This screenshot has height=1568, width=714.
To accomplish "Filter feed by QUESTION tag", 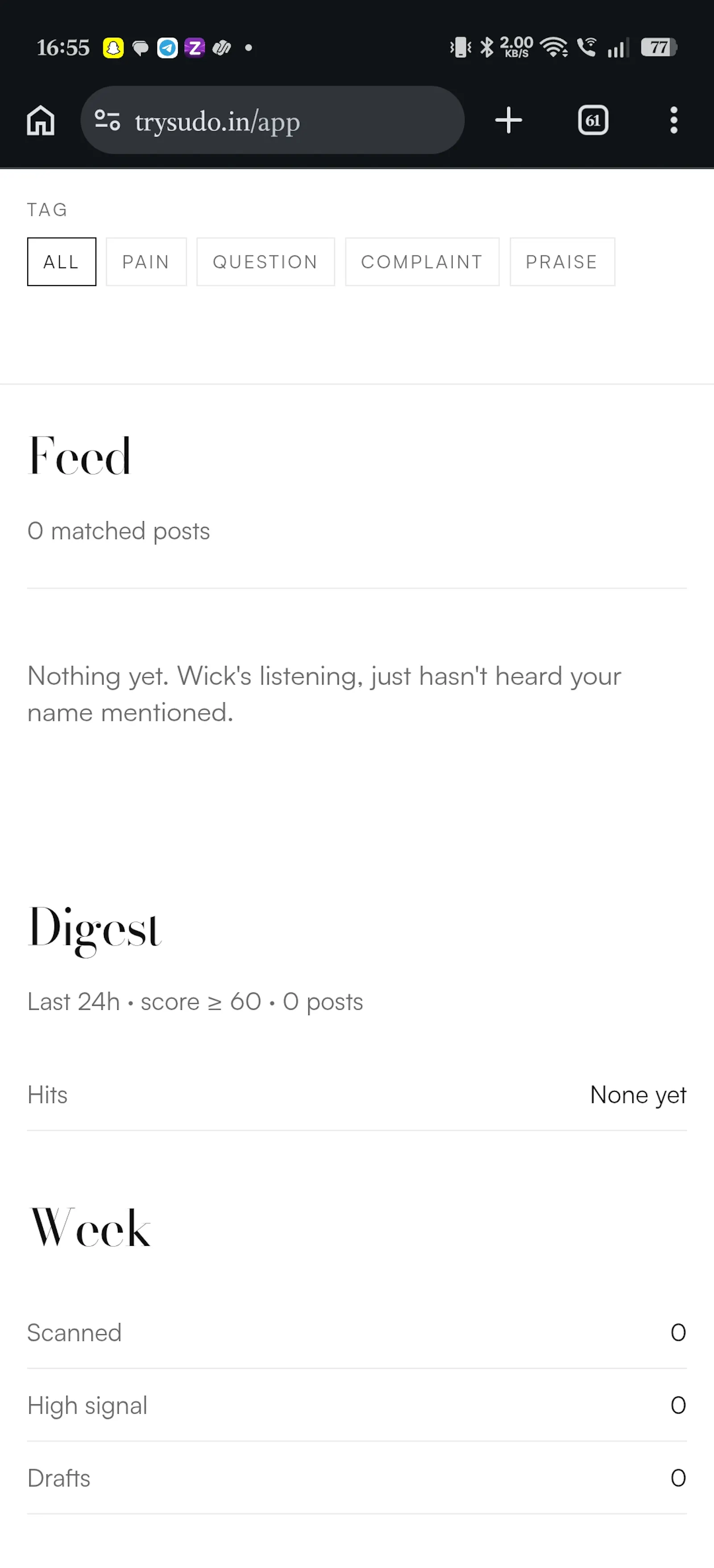I will click(x=266, y=262).
